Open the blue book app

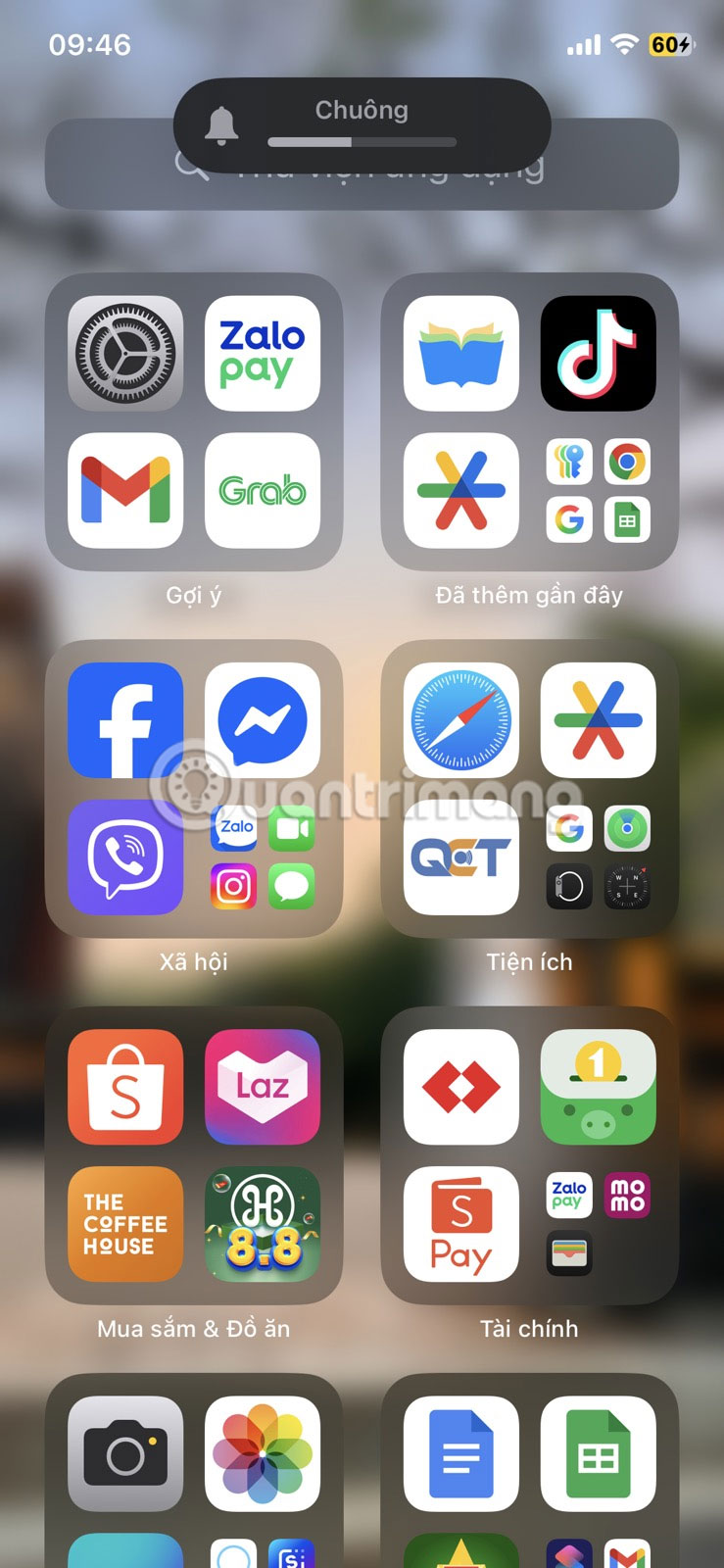point(461,353)
